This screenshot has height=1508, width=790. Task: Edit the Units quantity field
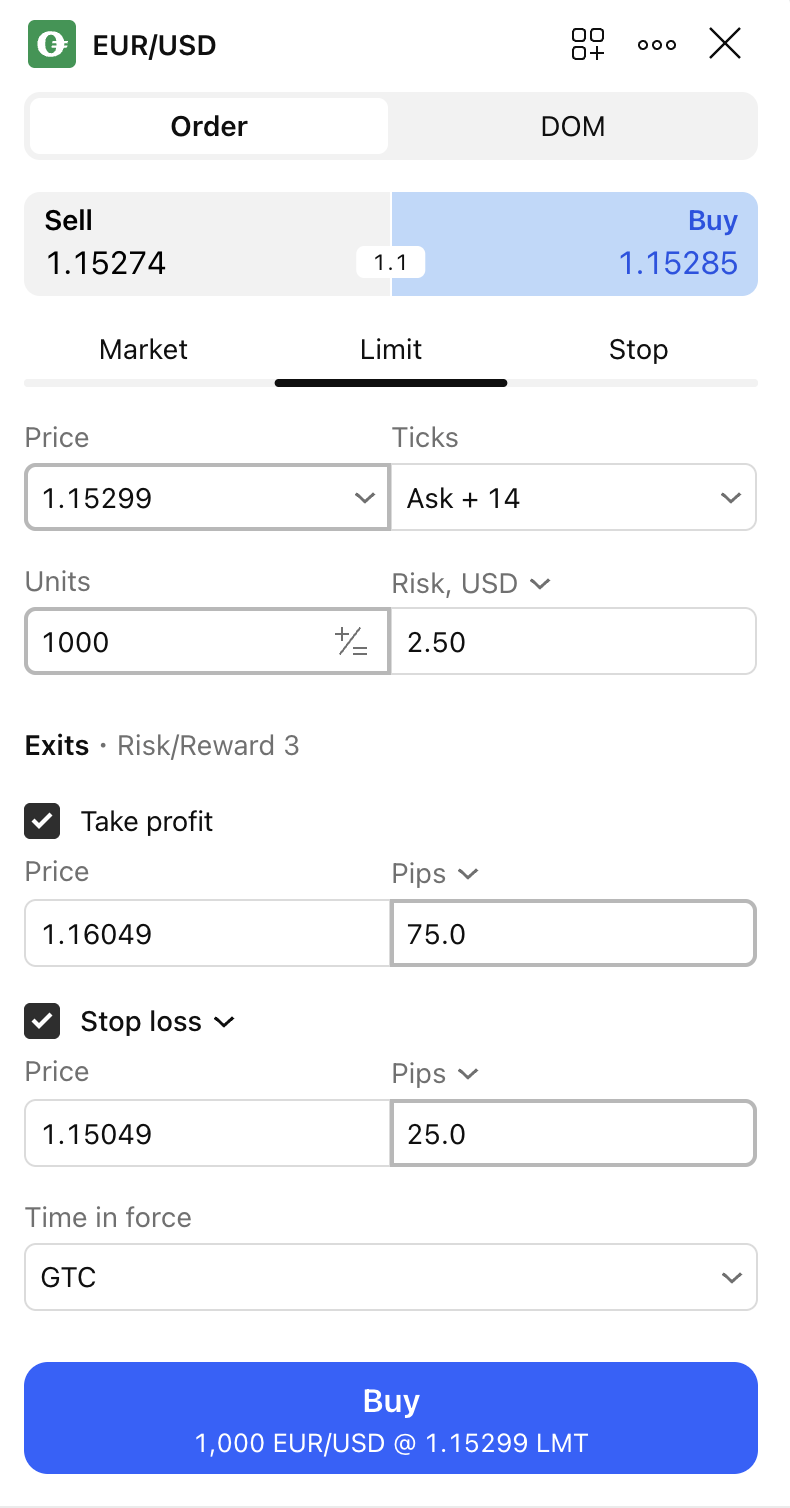(x=180, y=642)
